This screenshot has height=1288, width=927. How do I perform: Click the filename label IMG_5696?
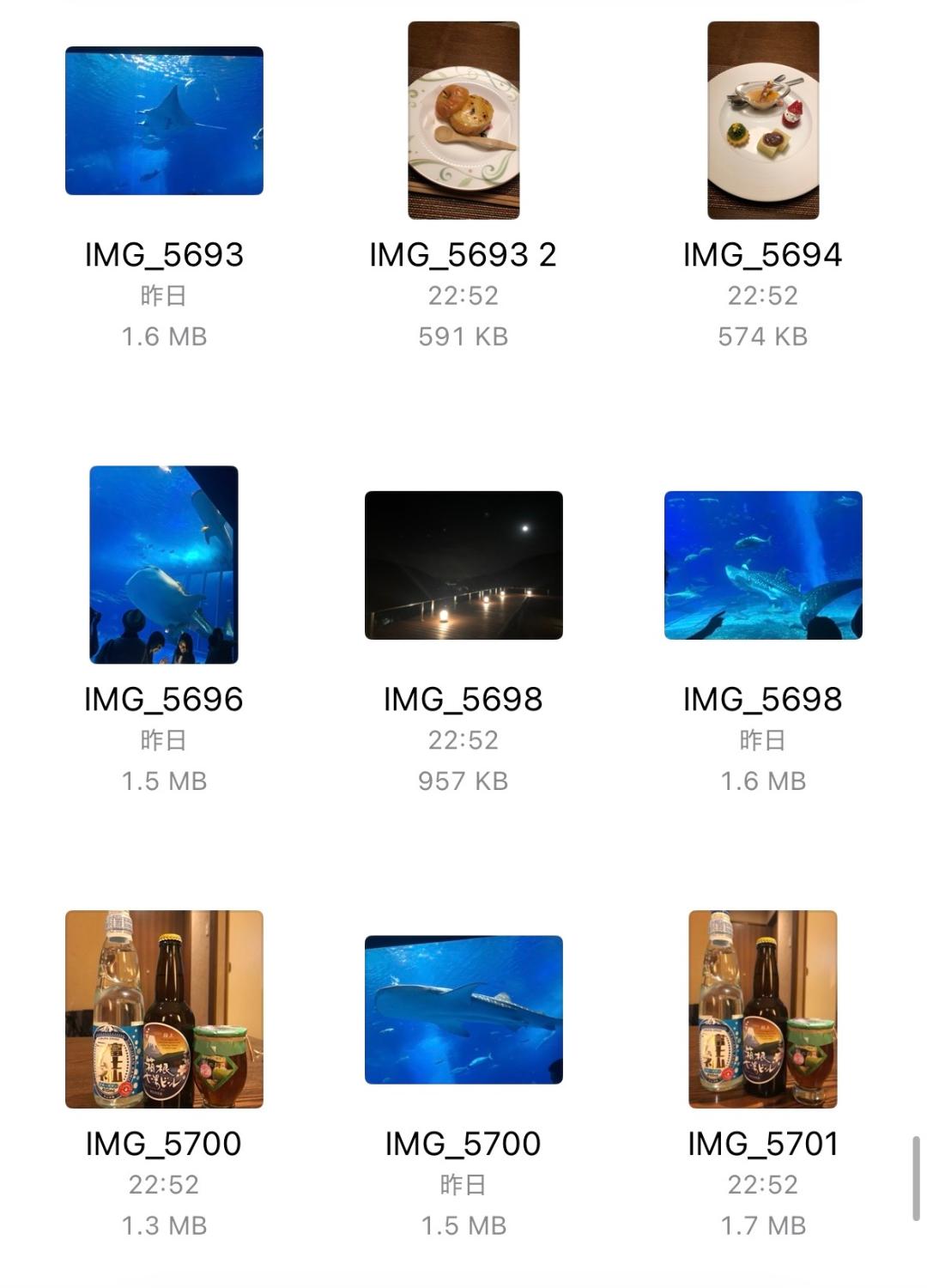click(163, 697)
